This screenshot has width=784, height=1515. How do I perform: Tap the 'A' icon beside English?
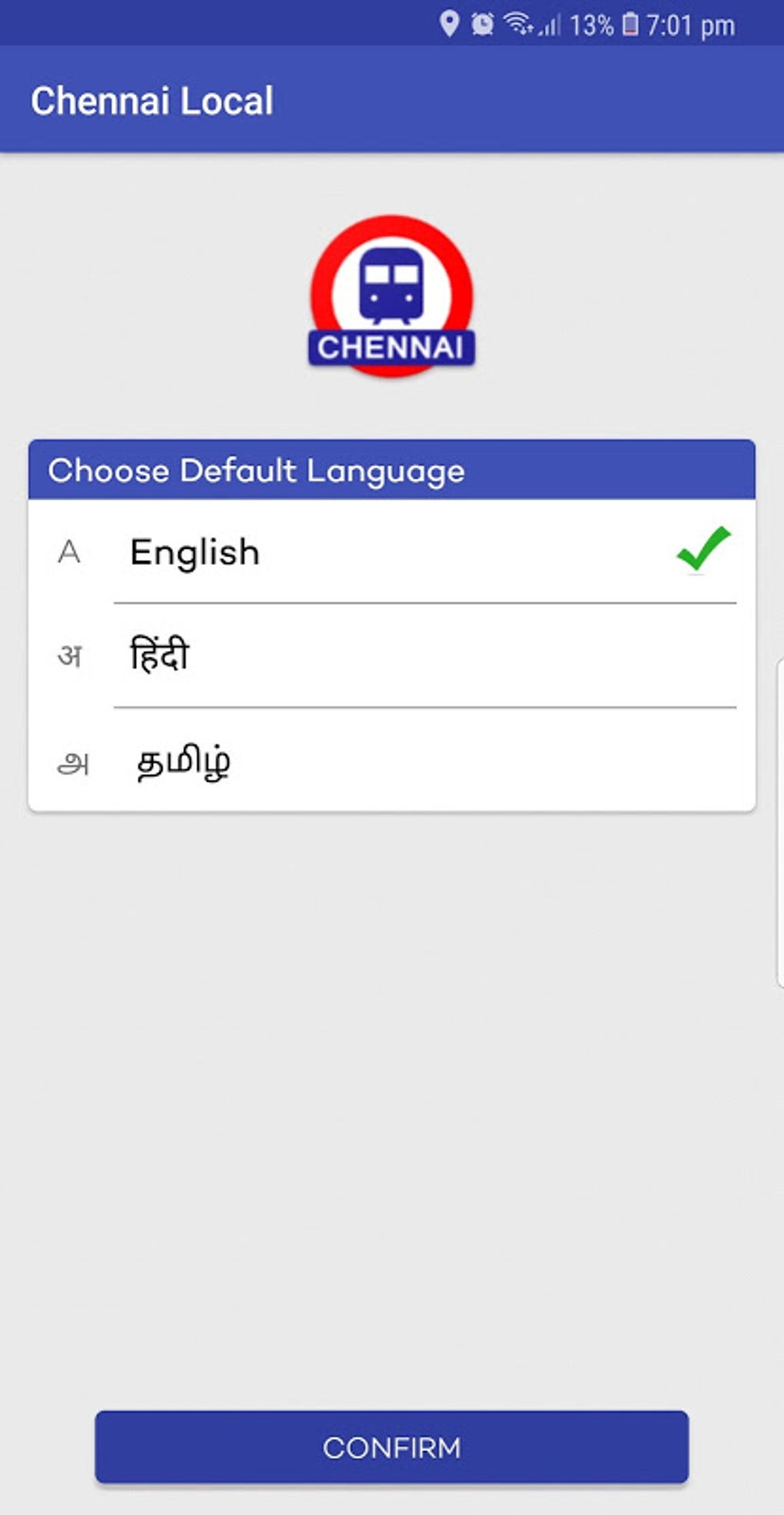coord(70,552)
